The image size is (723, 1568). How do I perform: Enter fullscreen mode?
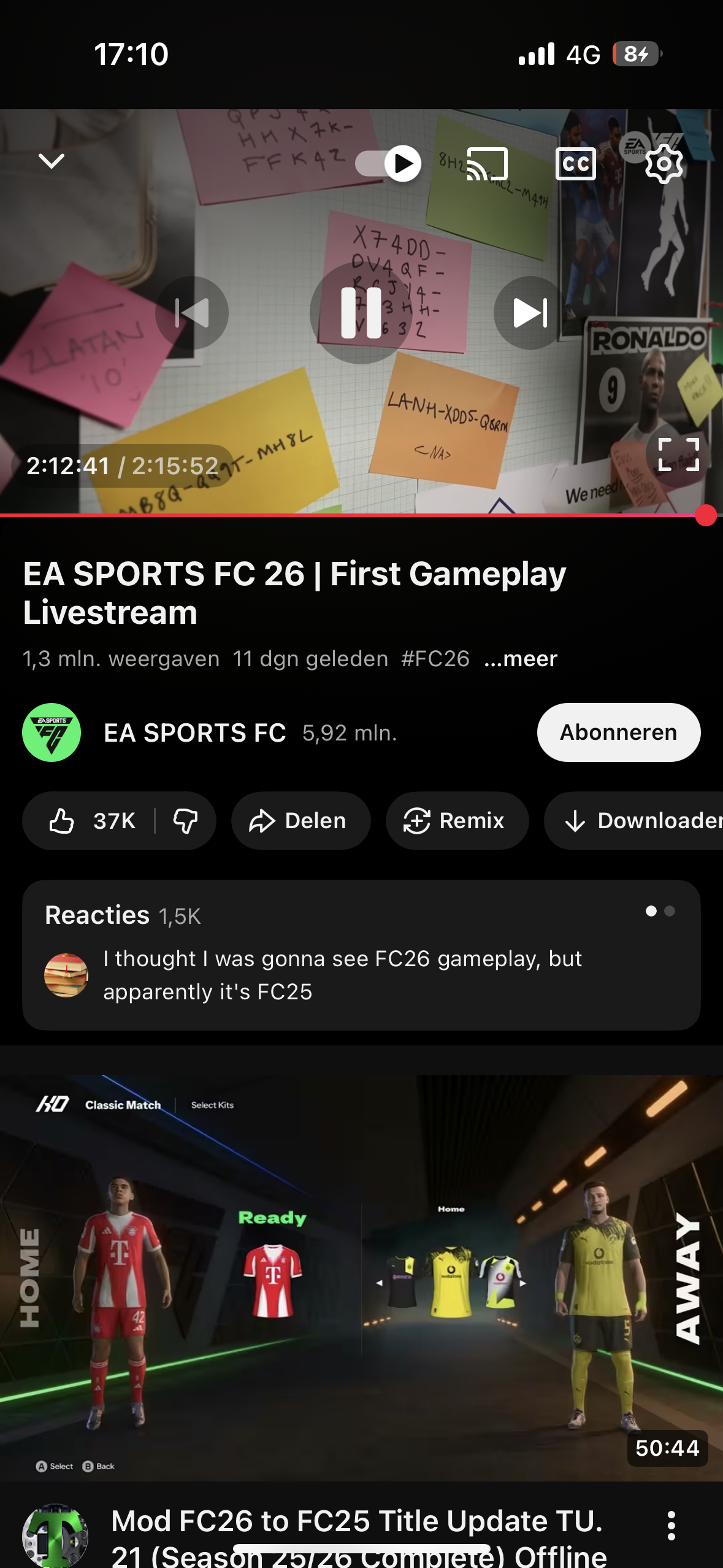coord(678,455)
